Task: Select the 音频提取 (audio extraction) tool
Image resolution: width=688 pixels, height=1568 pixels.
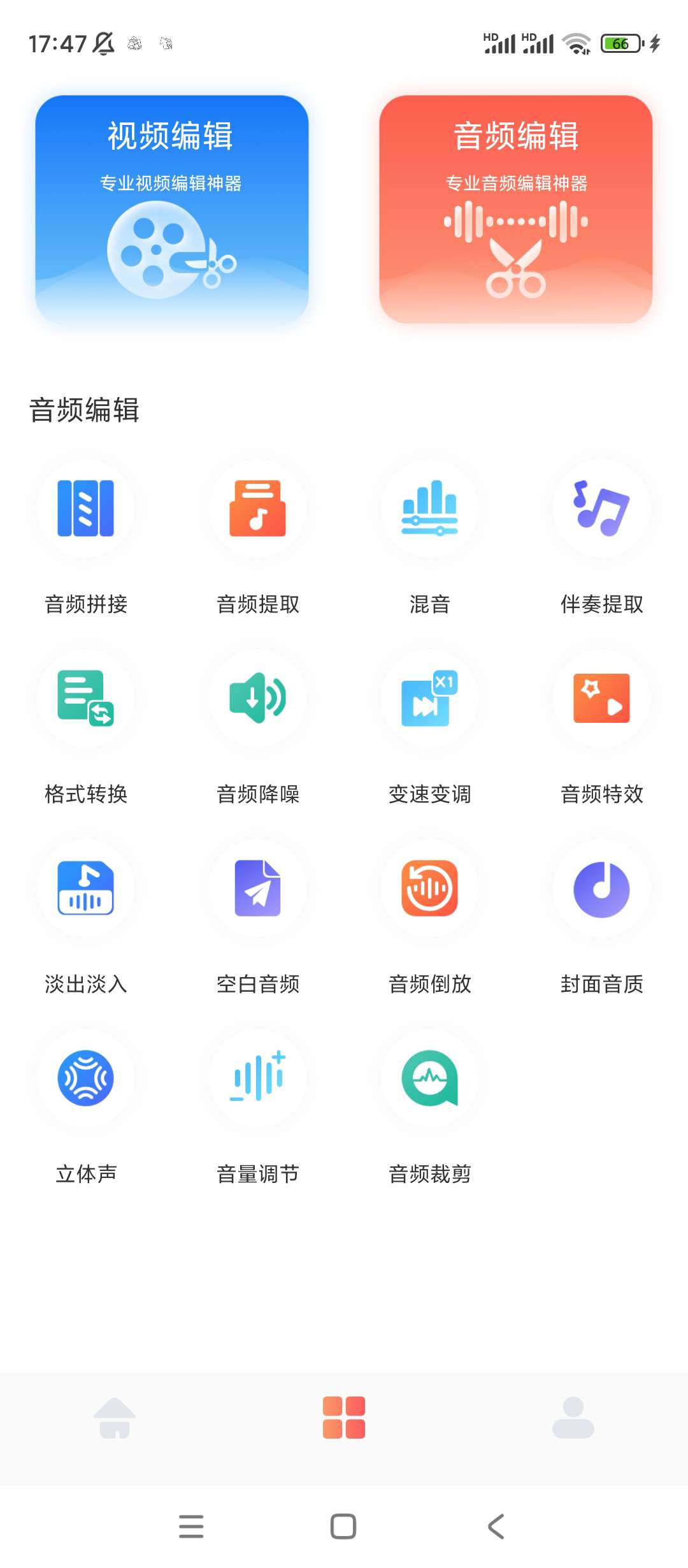Action: click(258, 510)
